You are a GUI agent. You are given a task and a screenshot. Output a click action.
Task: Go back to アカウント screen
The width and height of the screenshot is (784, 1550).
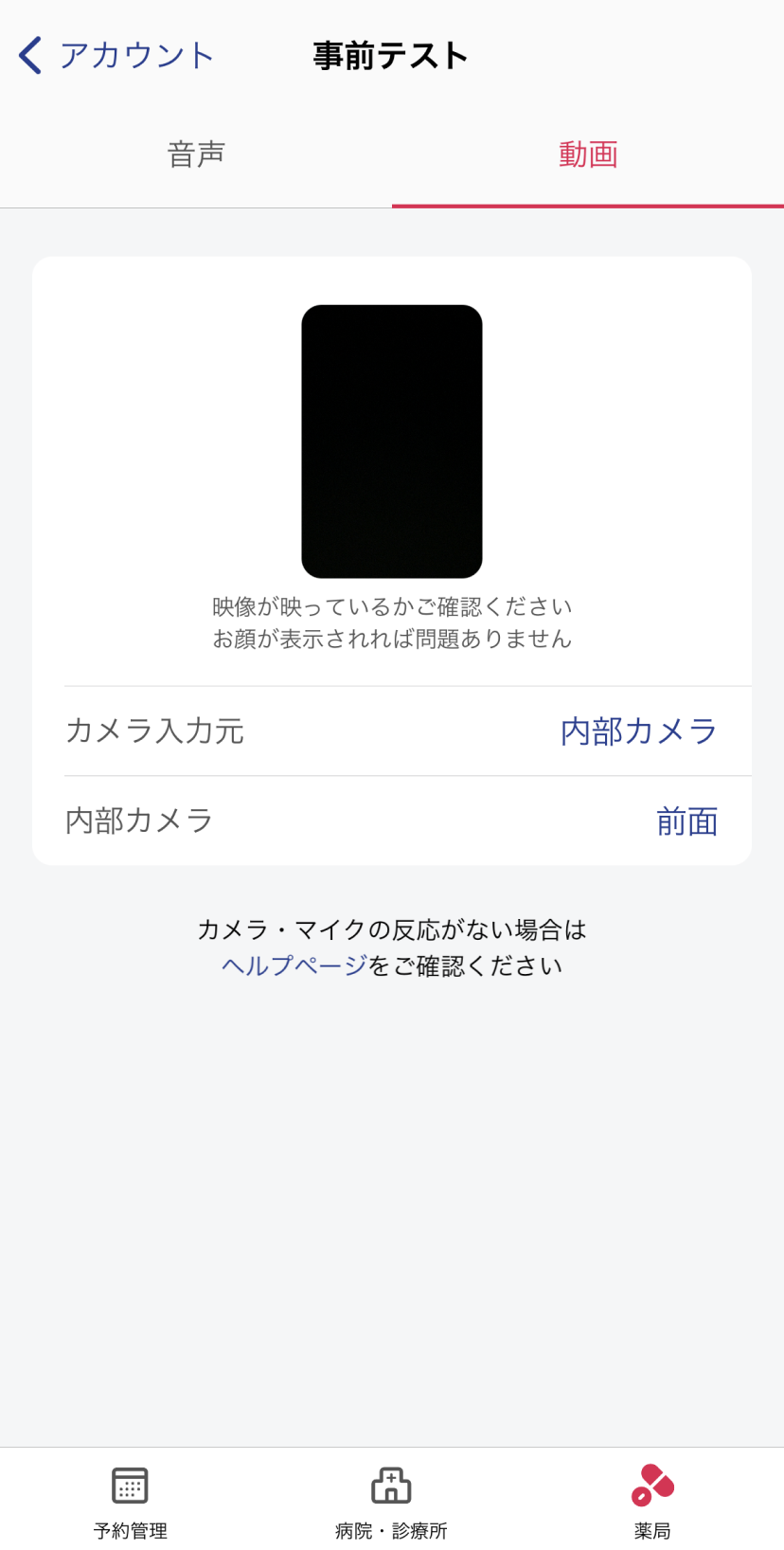point(116,56)
